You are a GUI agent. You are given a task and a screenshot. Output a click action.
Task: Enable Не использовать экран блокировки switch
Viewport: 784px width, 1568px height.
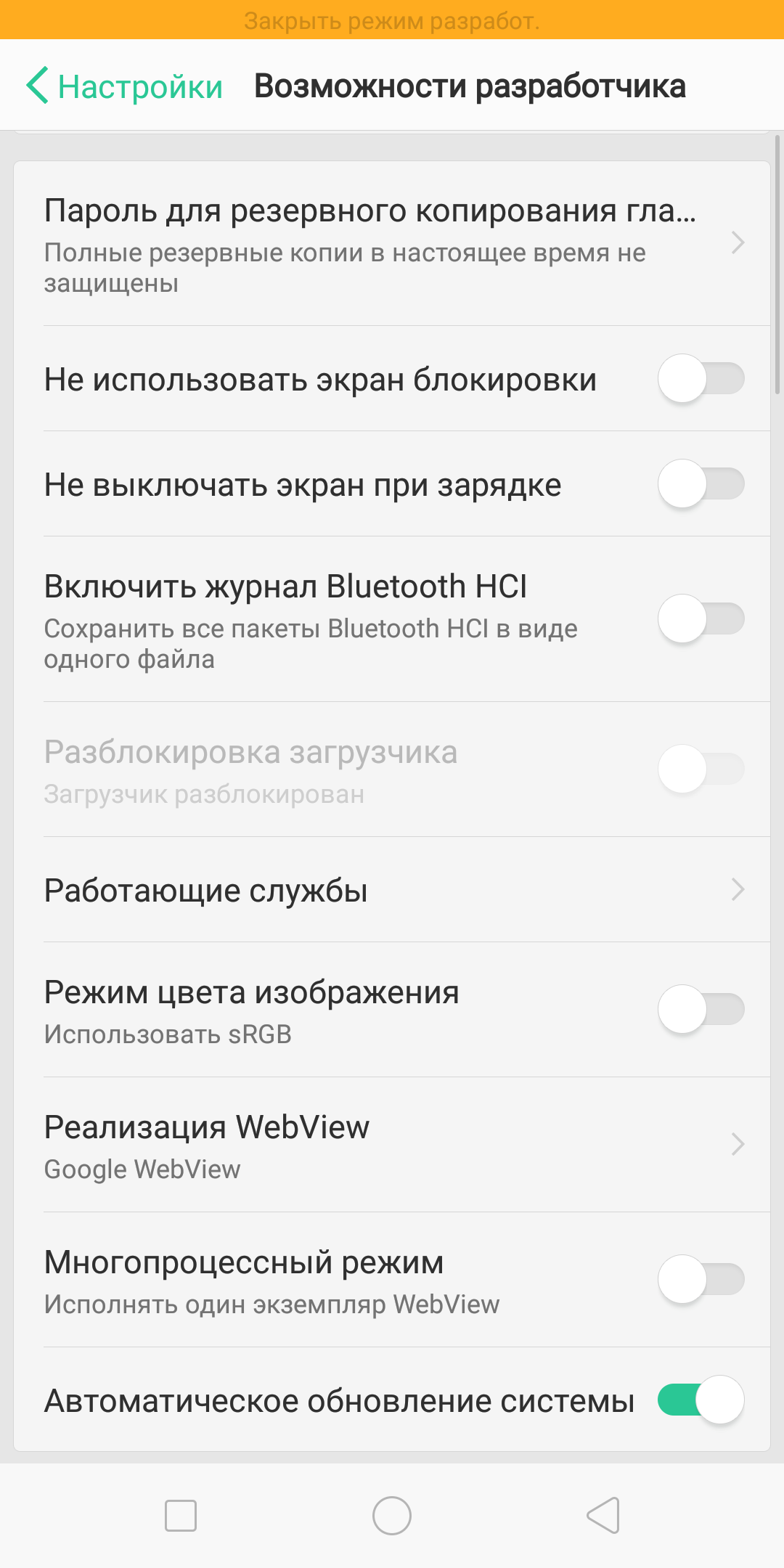pyautogui.click(x=701, y=379)
